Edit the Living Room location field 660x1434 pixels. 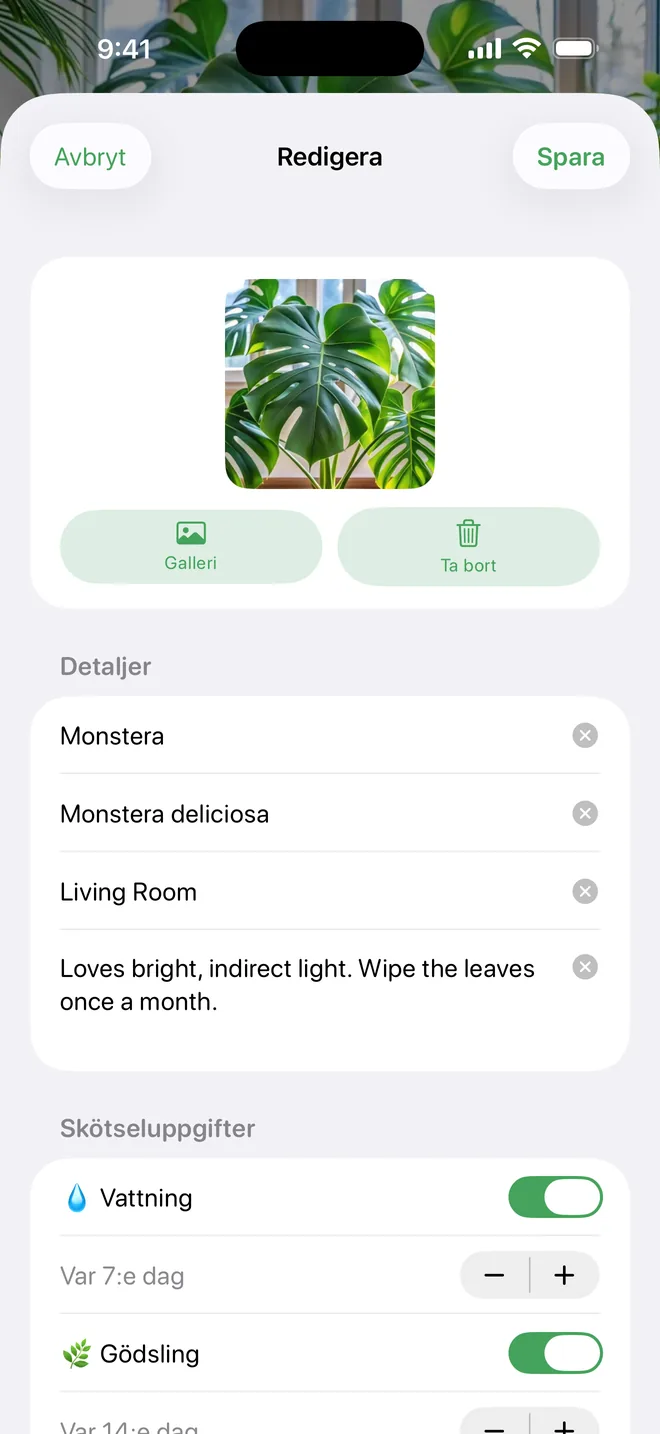tap(310, 892)
